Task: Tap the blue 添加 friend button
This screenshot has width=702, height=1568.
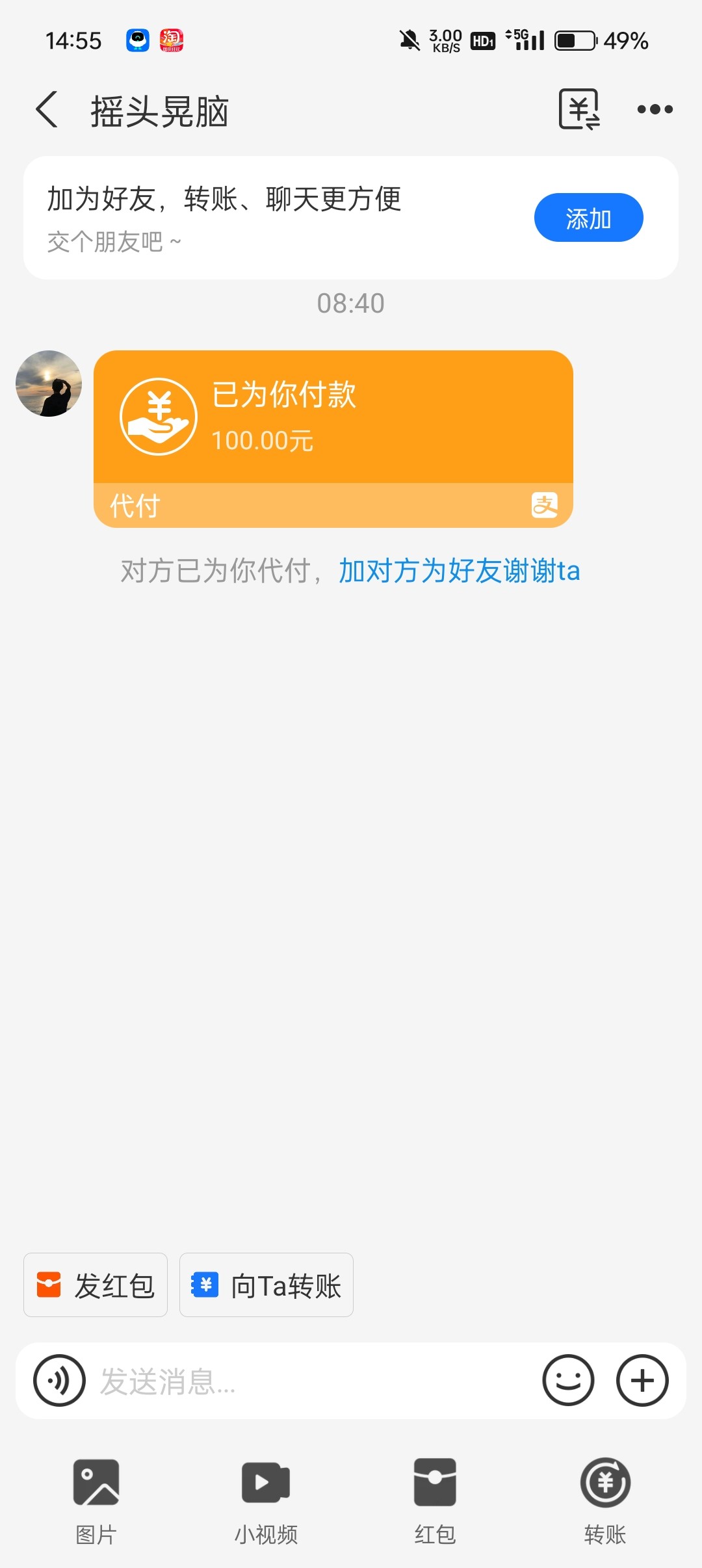Action: pos(588,218)
